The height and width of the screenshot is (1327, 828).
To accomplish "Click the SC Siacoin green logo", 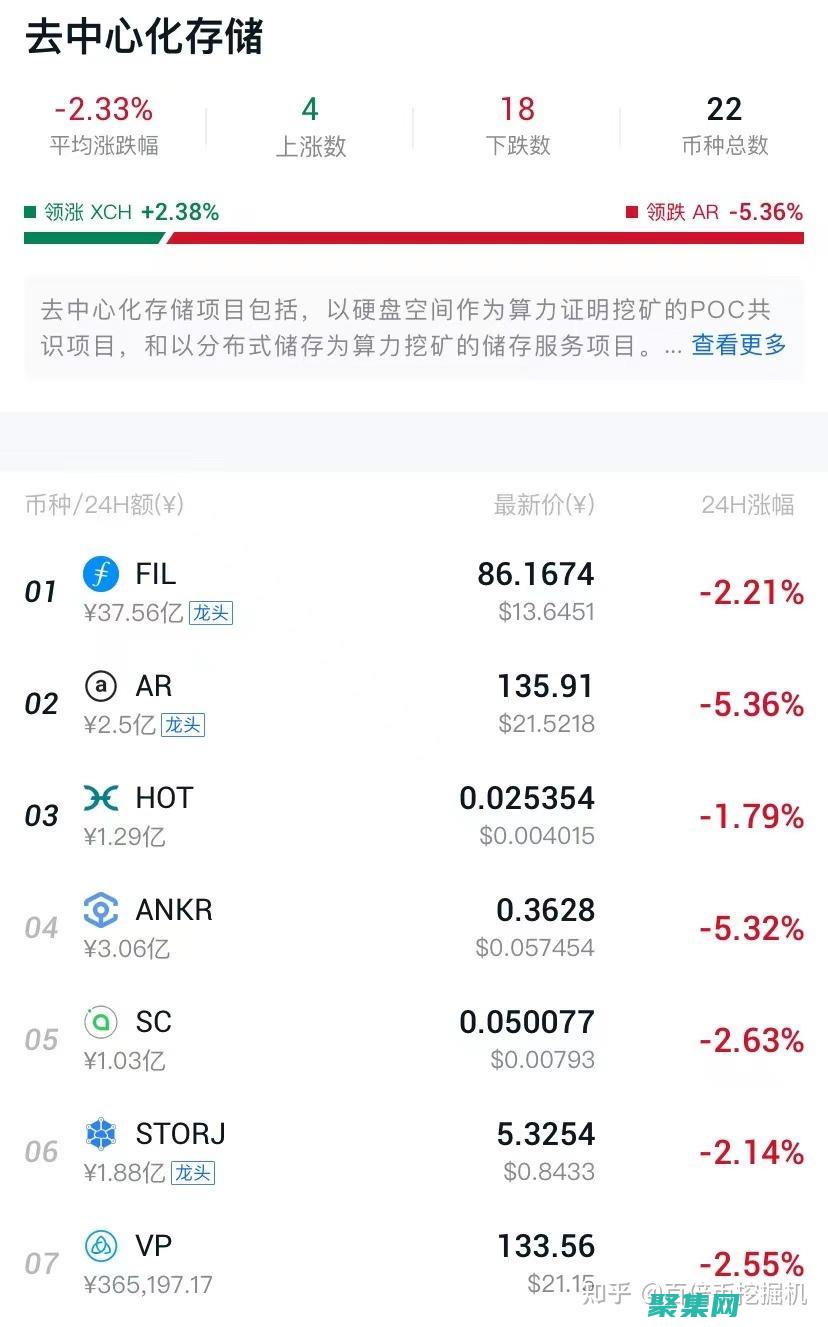I will pyautogui.click(x=101, y=1023).
